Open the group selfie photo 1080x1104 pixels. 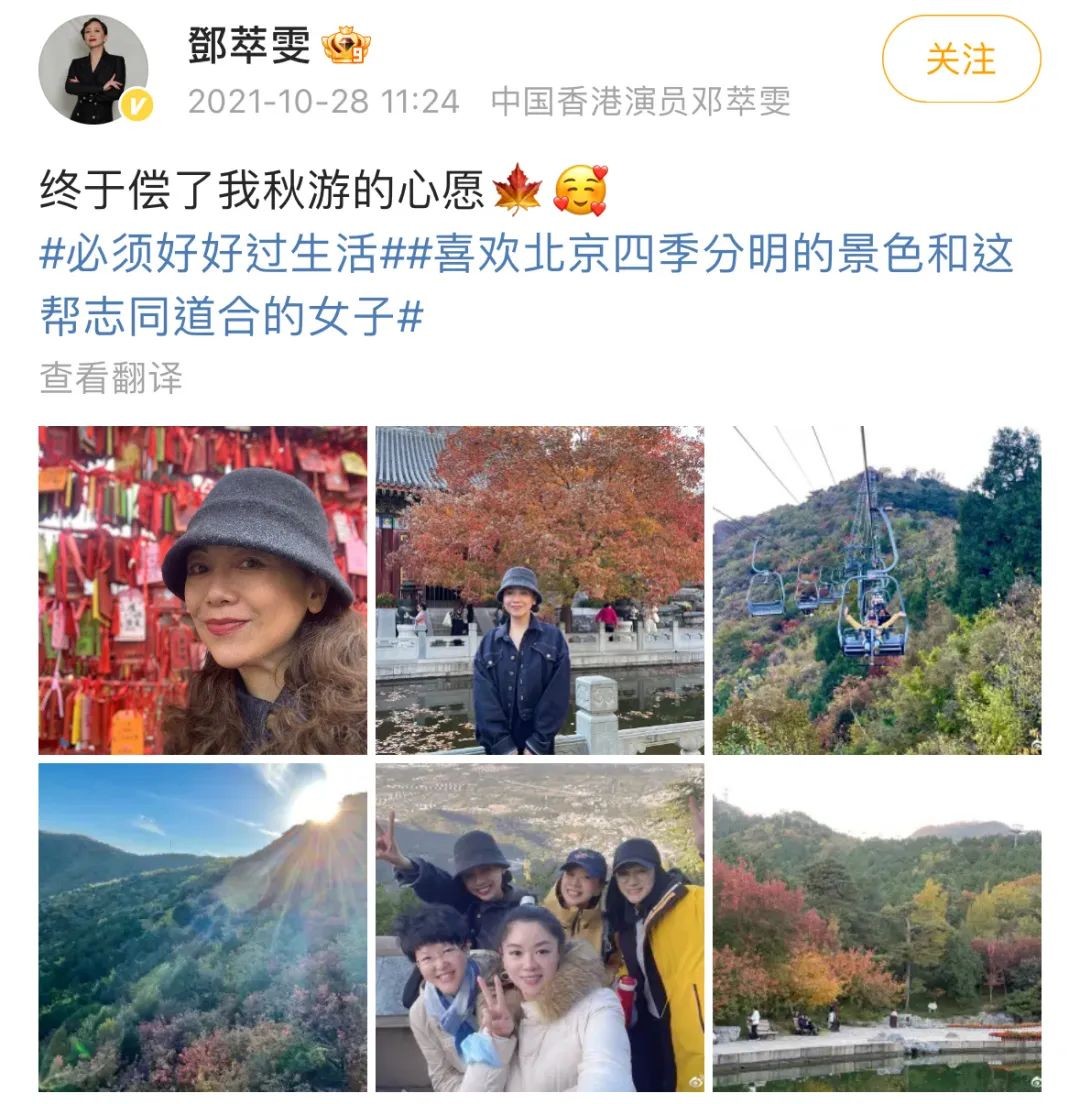tap(540, 927)
